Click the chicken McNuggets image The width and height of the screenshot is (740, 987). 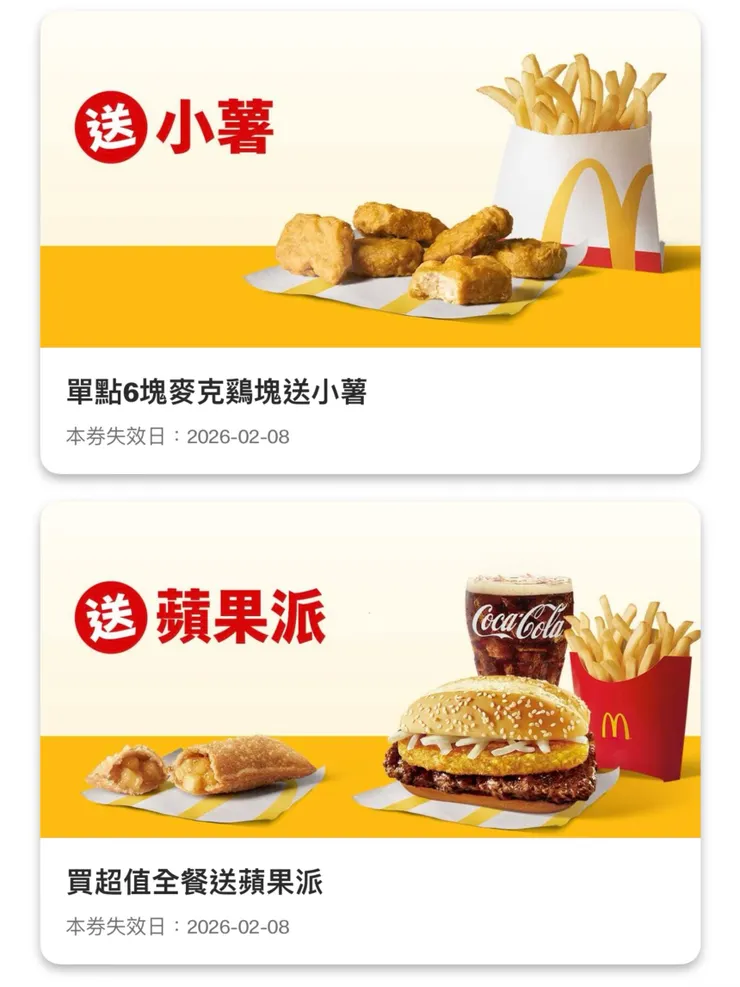tap(410, 250)
